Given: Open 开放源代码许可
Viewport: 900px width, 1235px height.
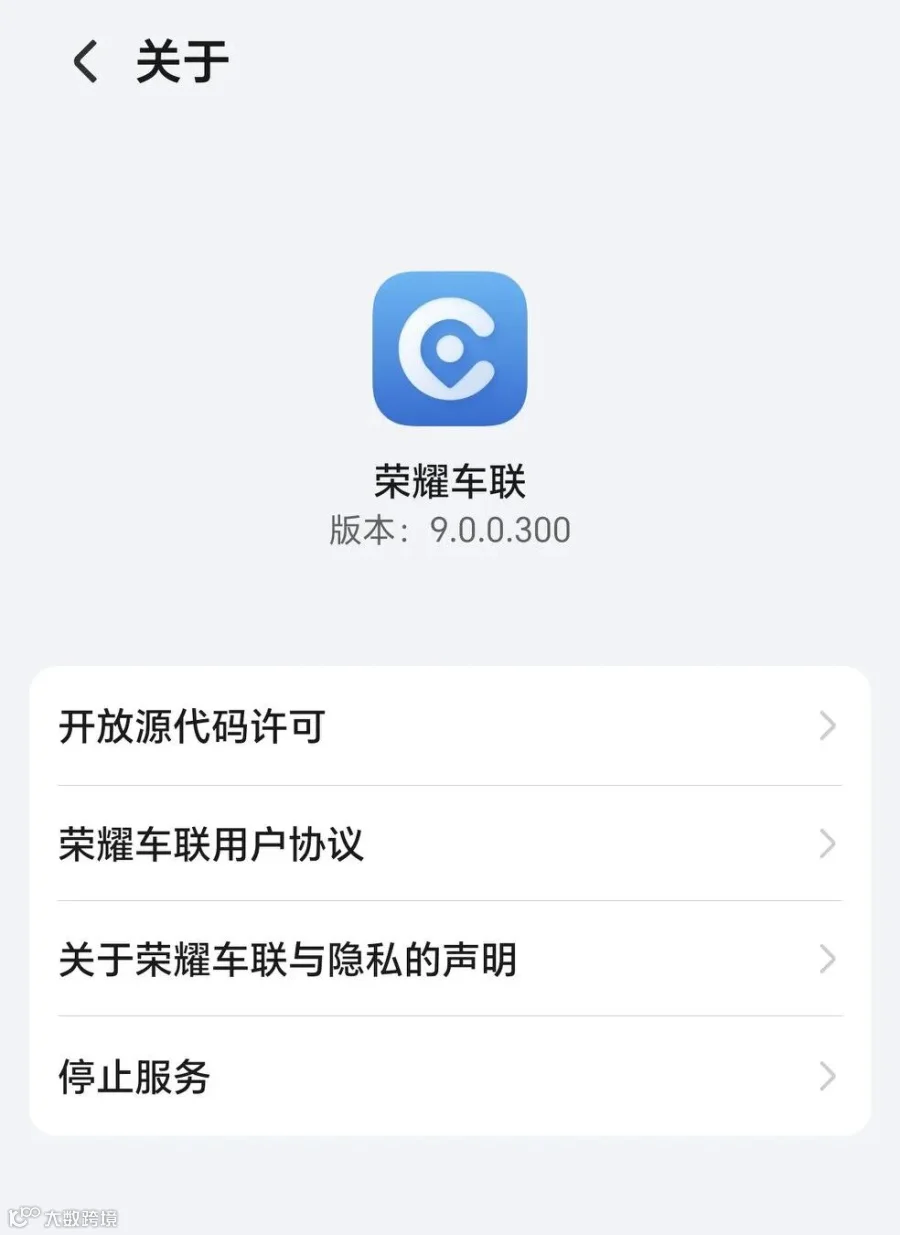Looking at the screenshot, I should 450,727.
